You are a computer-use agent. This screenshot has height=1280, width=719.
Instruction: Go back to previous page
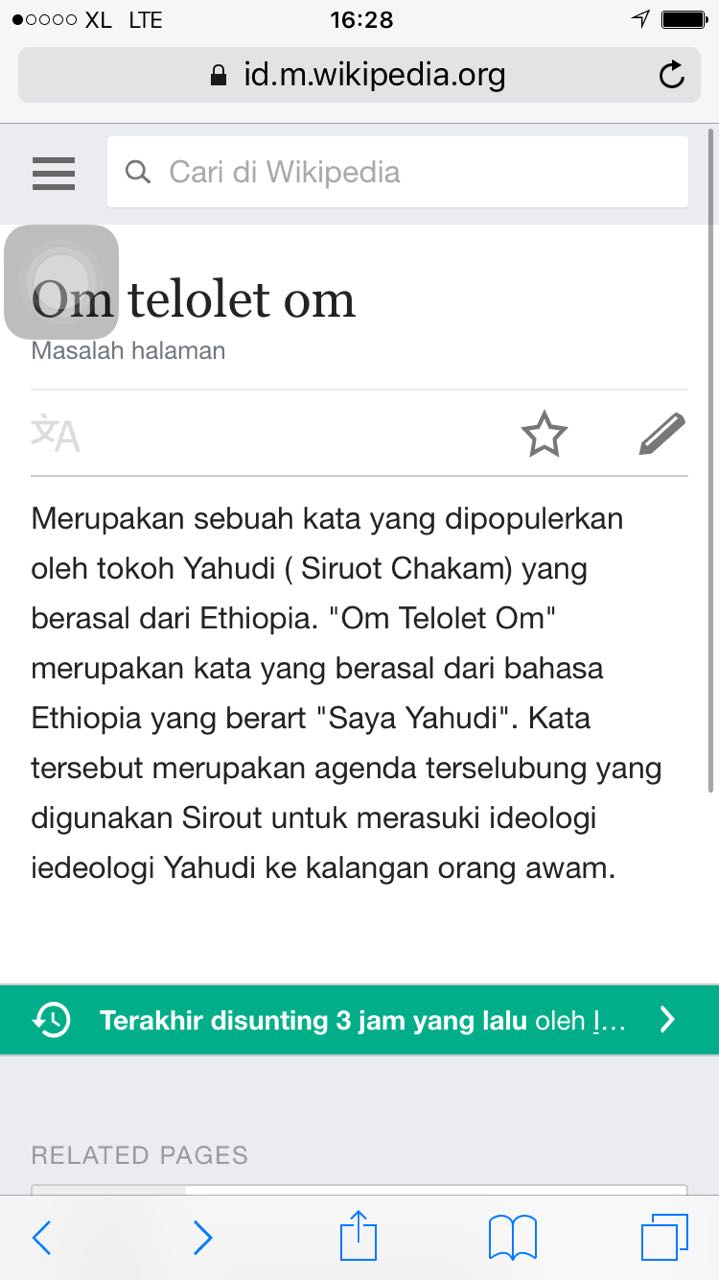41,1238
